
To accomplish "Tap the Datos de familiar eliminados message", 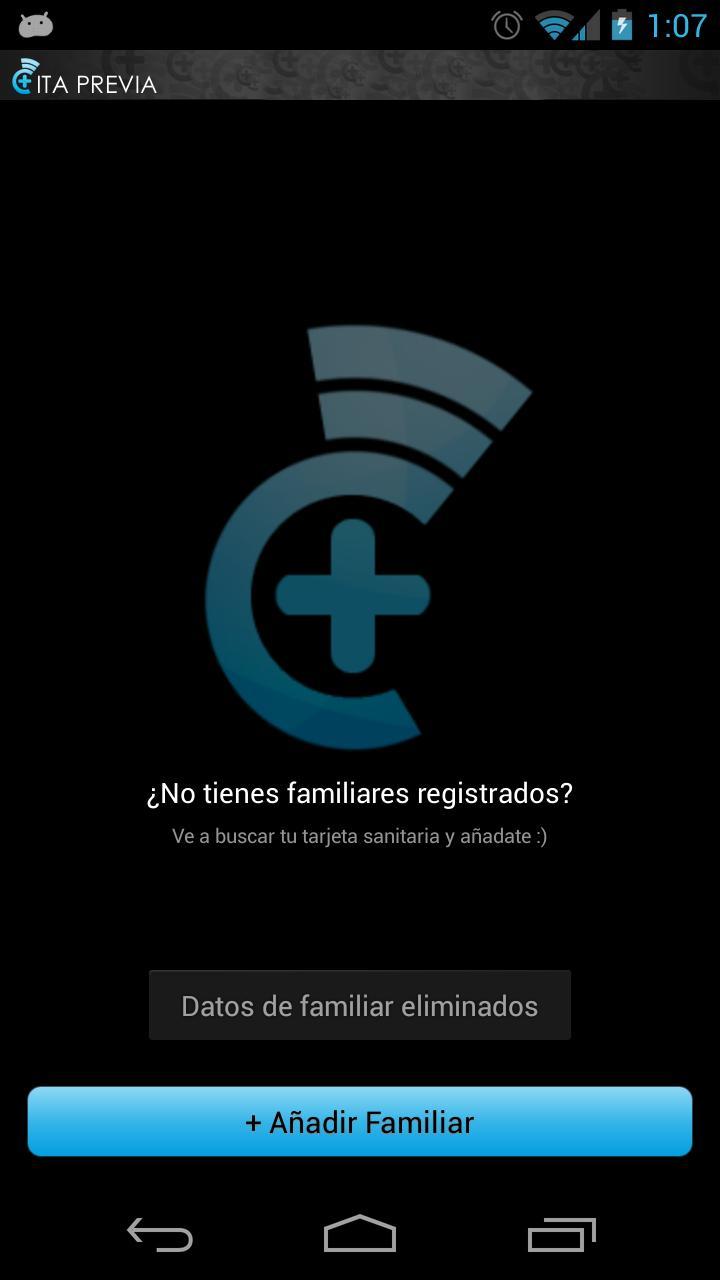I will point(359,1004).
